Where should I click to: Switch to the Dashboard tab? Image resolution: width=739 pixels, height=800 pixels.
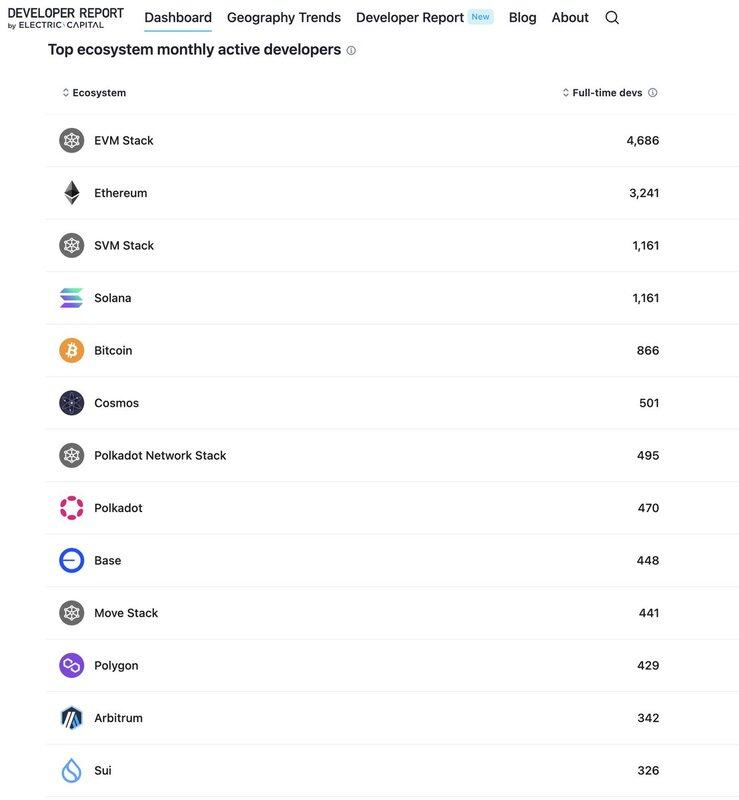[178, 17]
